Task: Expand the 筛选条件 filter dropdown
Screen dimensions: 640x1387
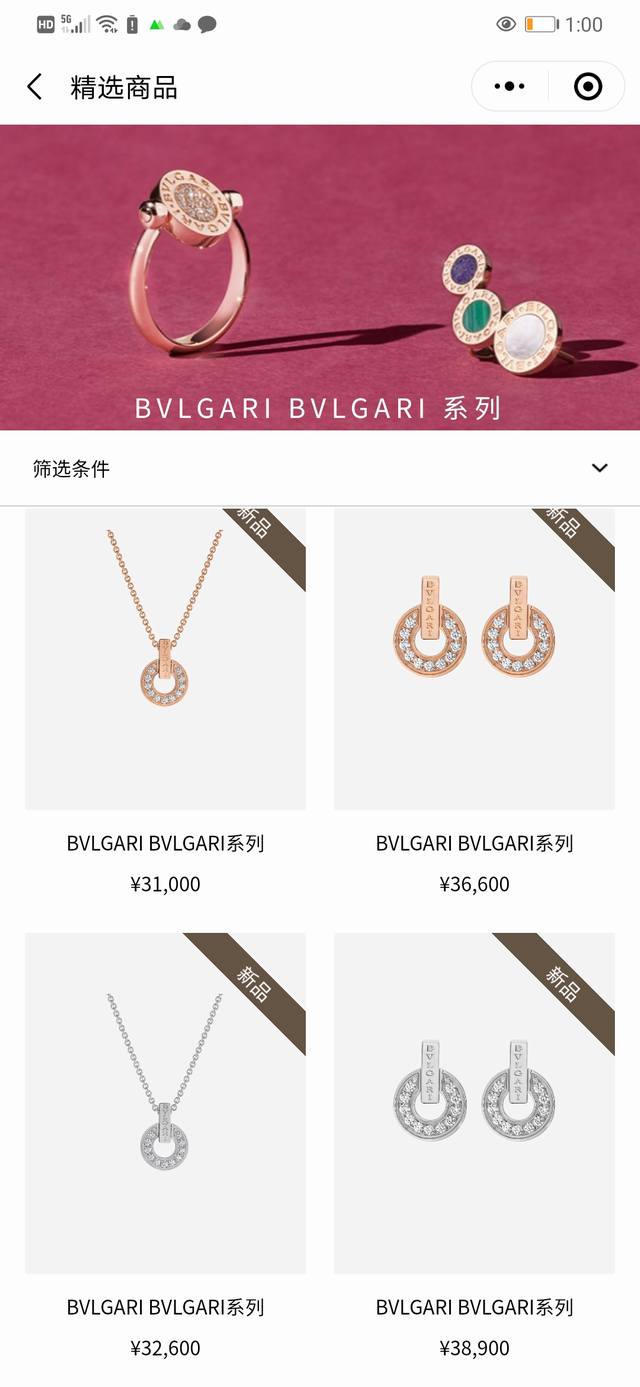Action: tap(599, 468)
